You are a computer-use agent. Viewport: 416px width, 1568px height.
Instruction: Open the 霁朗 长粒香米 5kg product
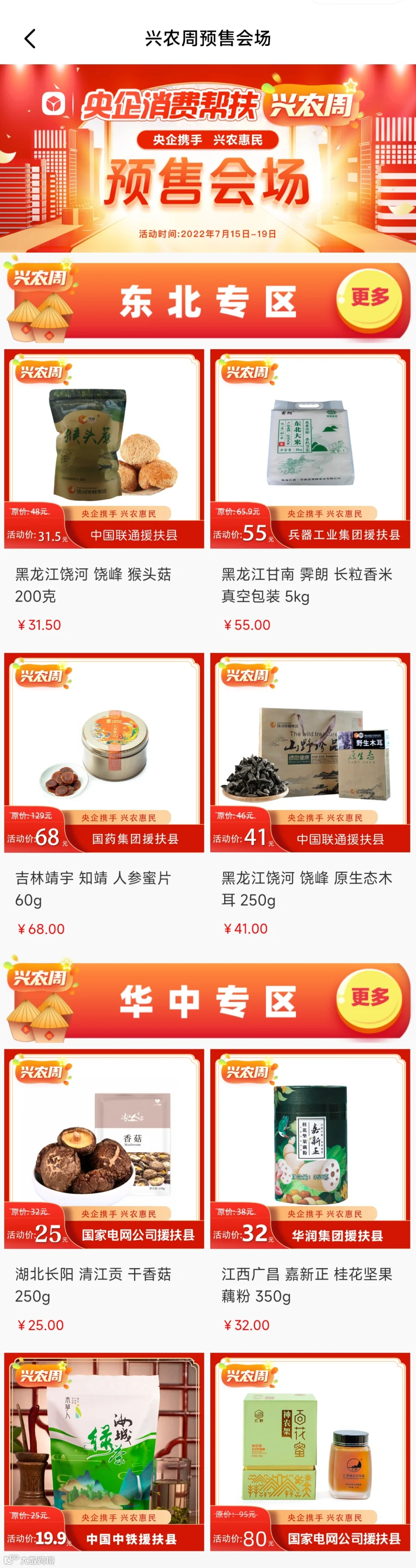310,494
